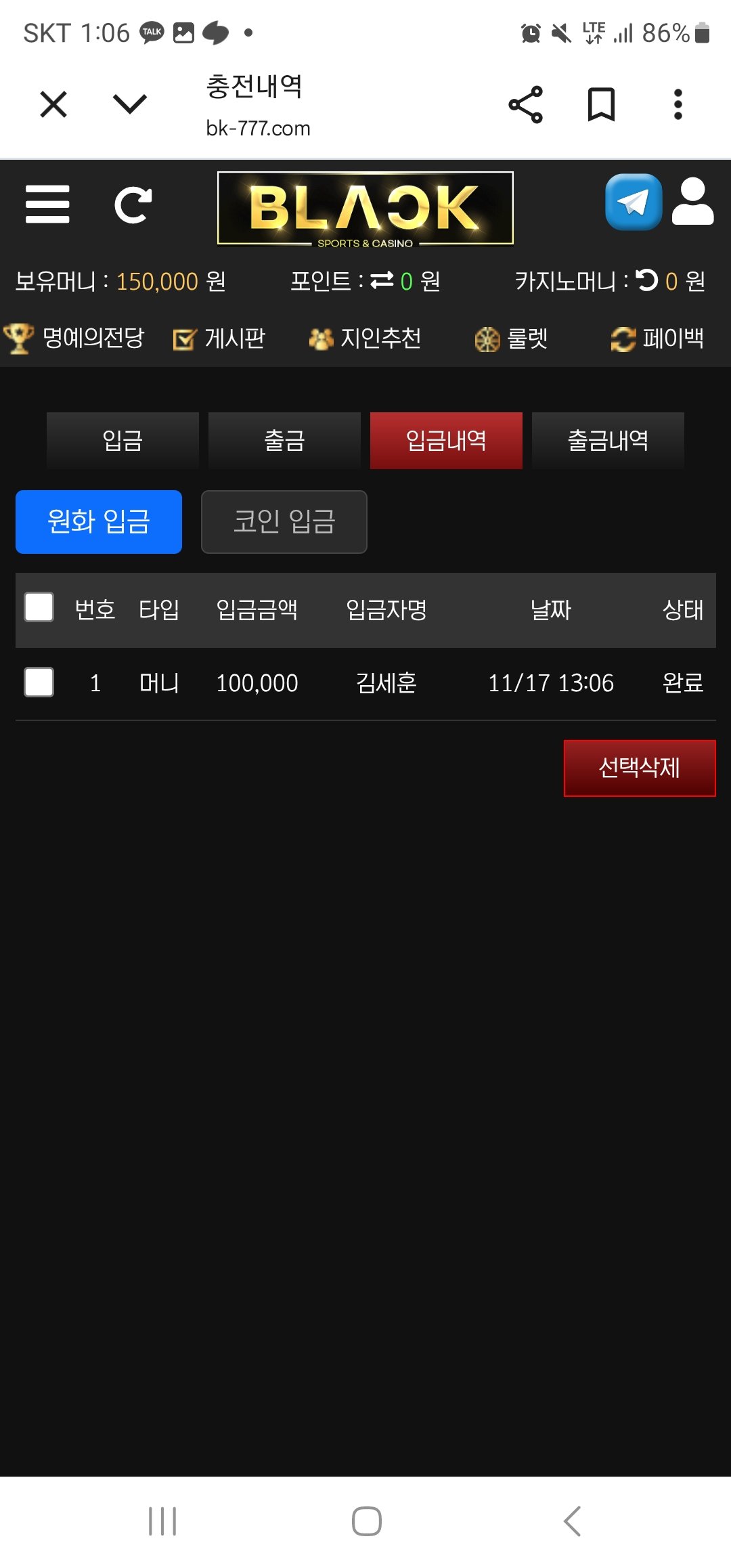Go to 명예의전당 page
This screenshot has height=1568, width=731.
pyautogui.click(x=74, y=338)
